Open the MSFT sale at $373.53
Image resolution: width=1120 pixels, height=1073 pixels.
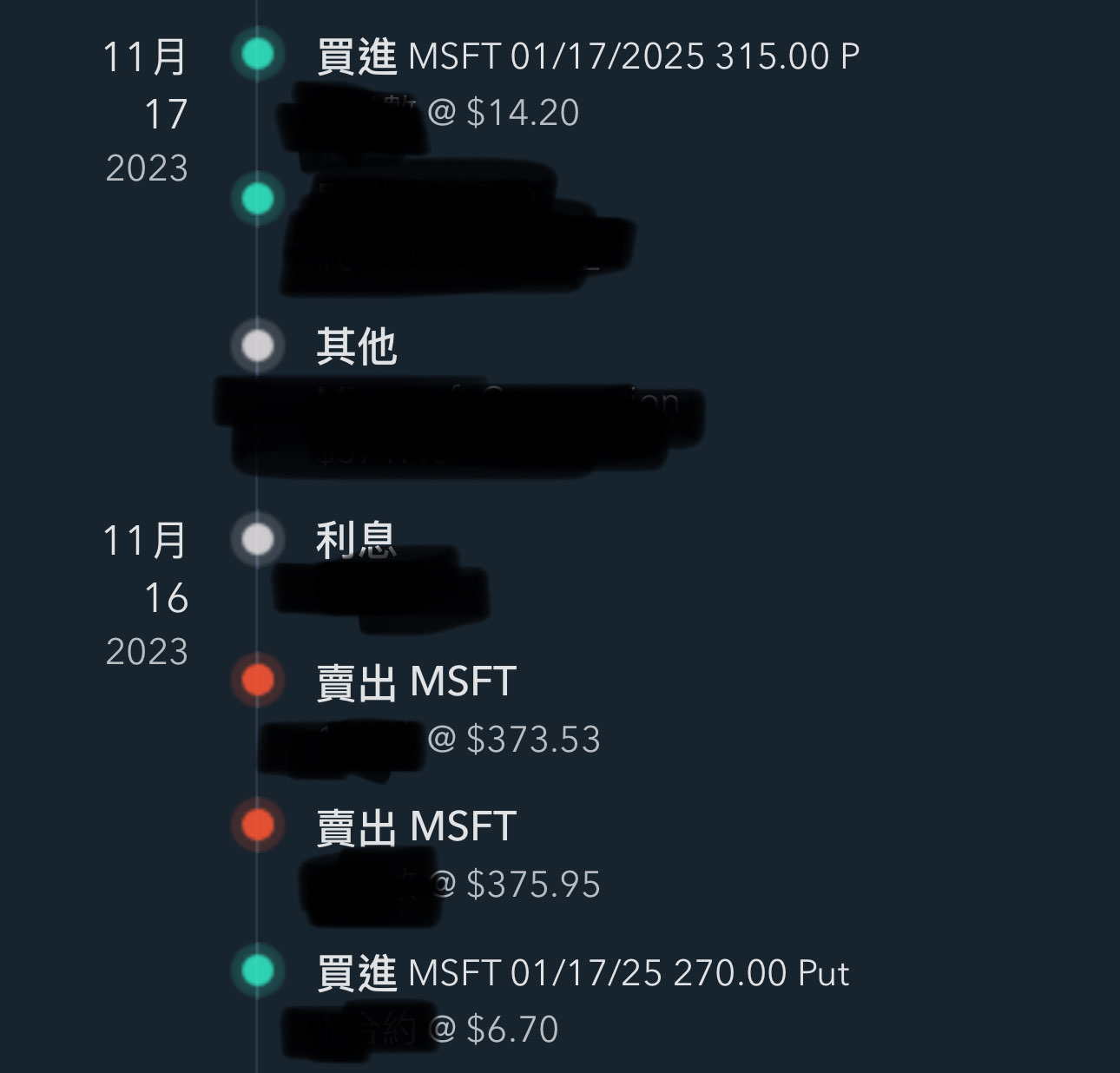coord(417,682)
